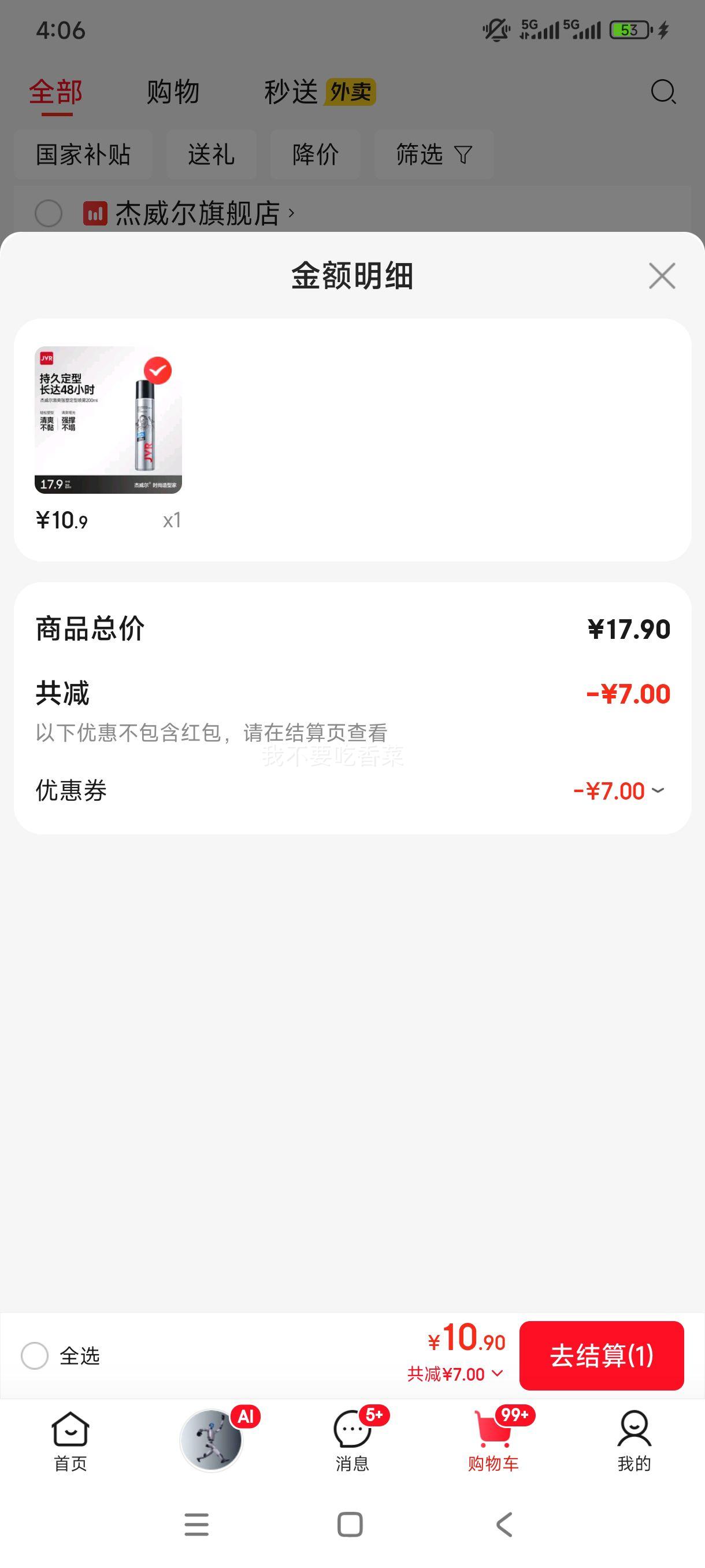Viewport: 705px width, 1568px height.
Task: Enable the 全选 select-all option
Action: point(35,1356)
